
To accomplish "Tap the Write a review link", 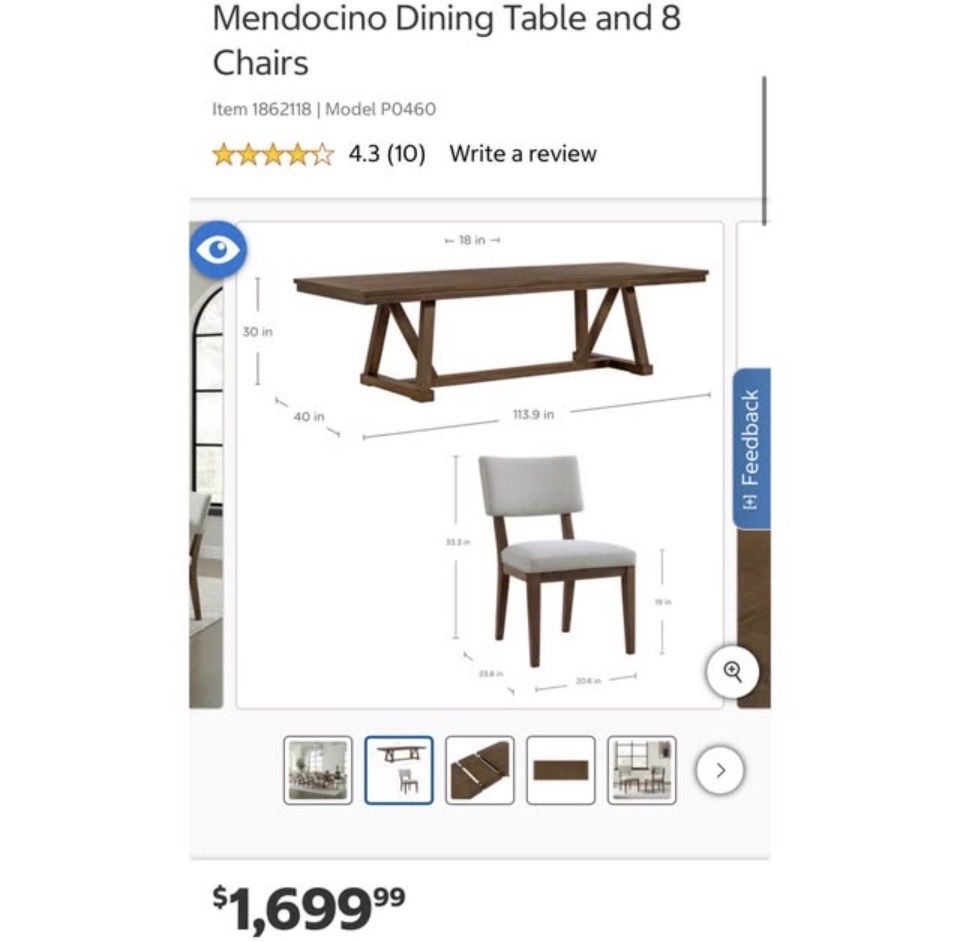I will point(522,154).
